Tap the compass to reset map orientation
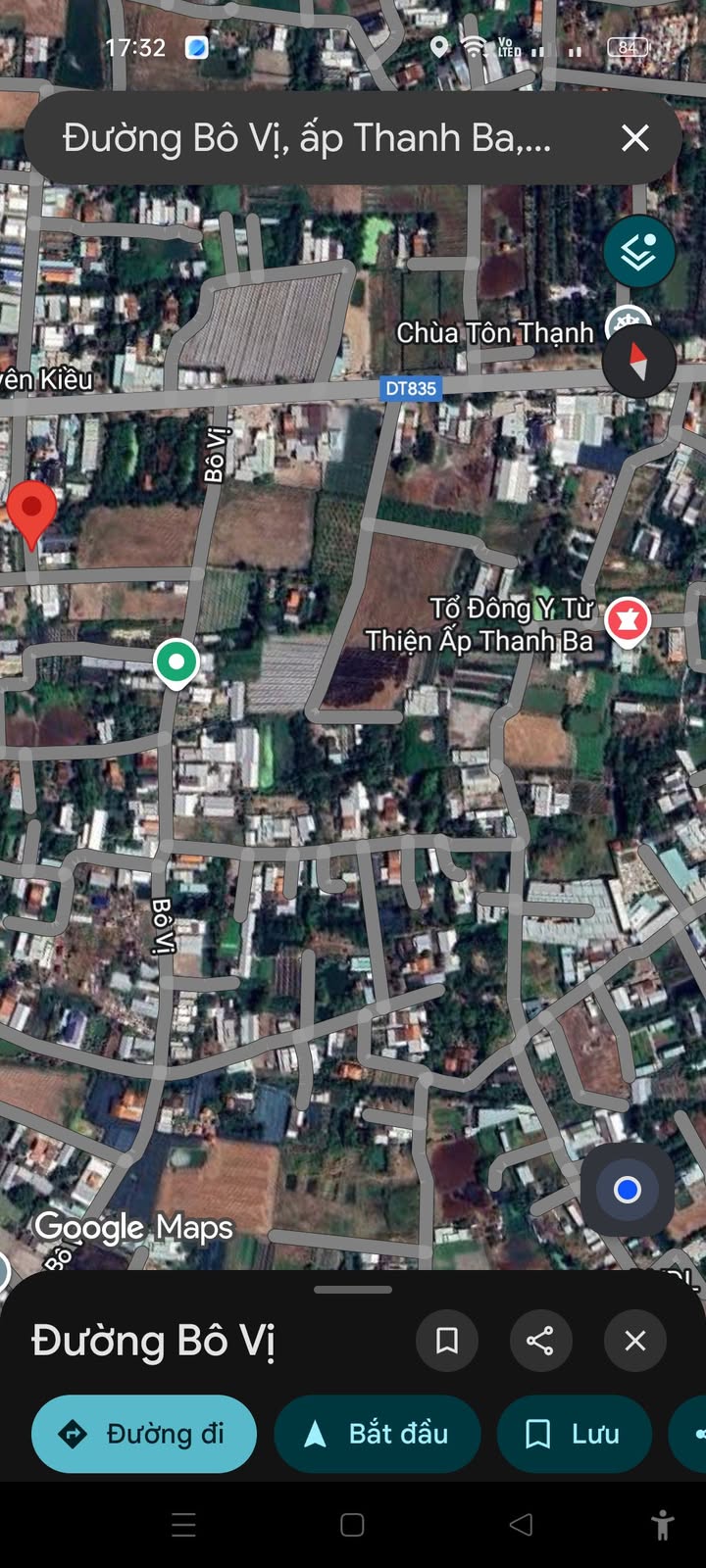The width and height of the screenshot is (706, 1568). pyautogui.click(x=638, y=362)
